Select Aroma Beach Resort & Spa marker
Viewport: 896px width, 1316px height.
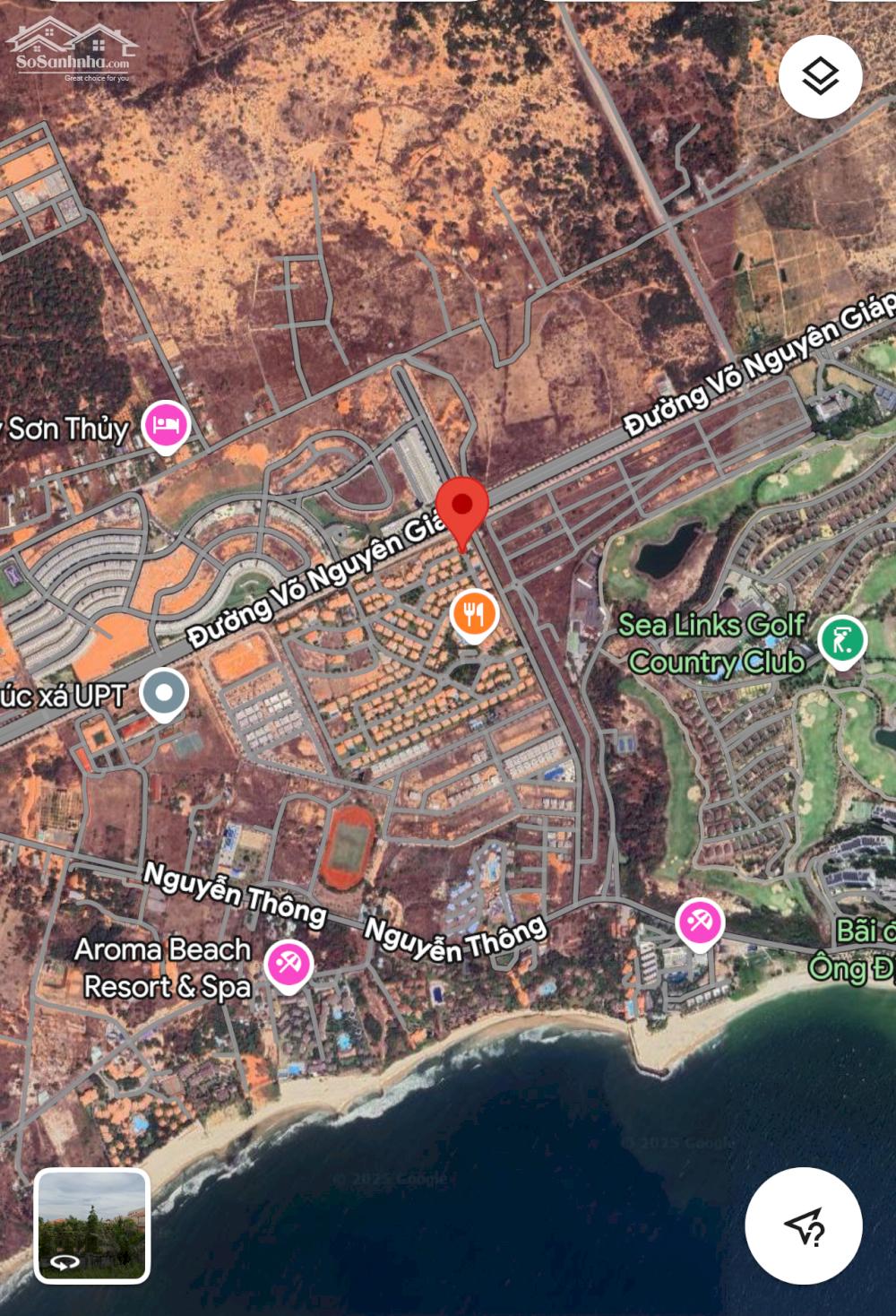click(288, 965)
